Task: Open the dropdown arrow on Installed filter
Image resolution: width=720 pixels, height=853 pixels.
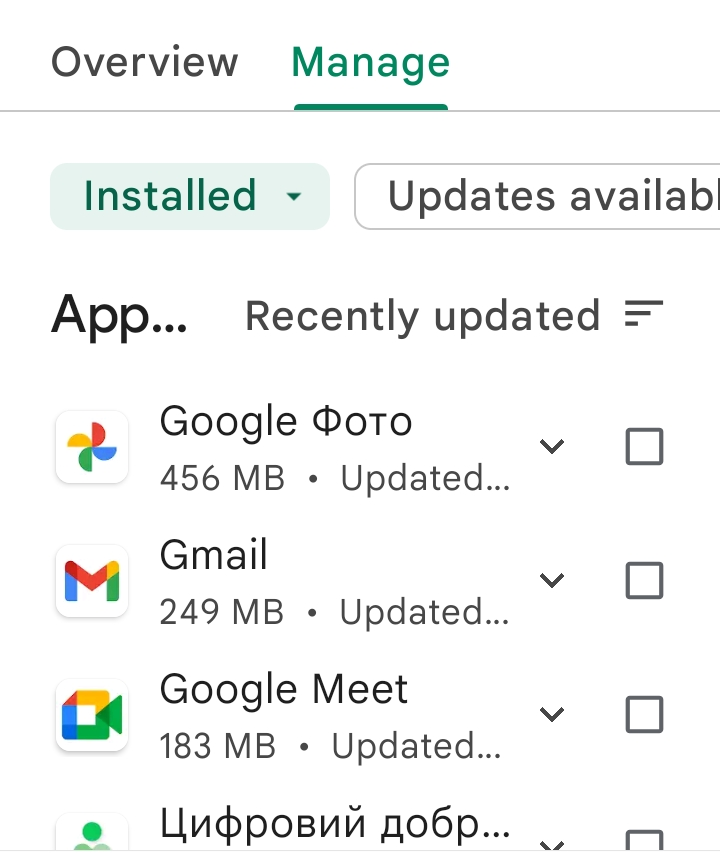Action: (x=294, y=197)
